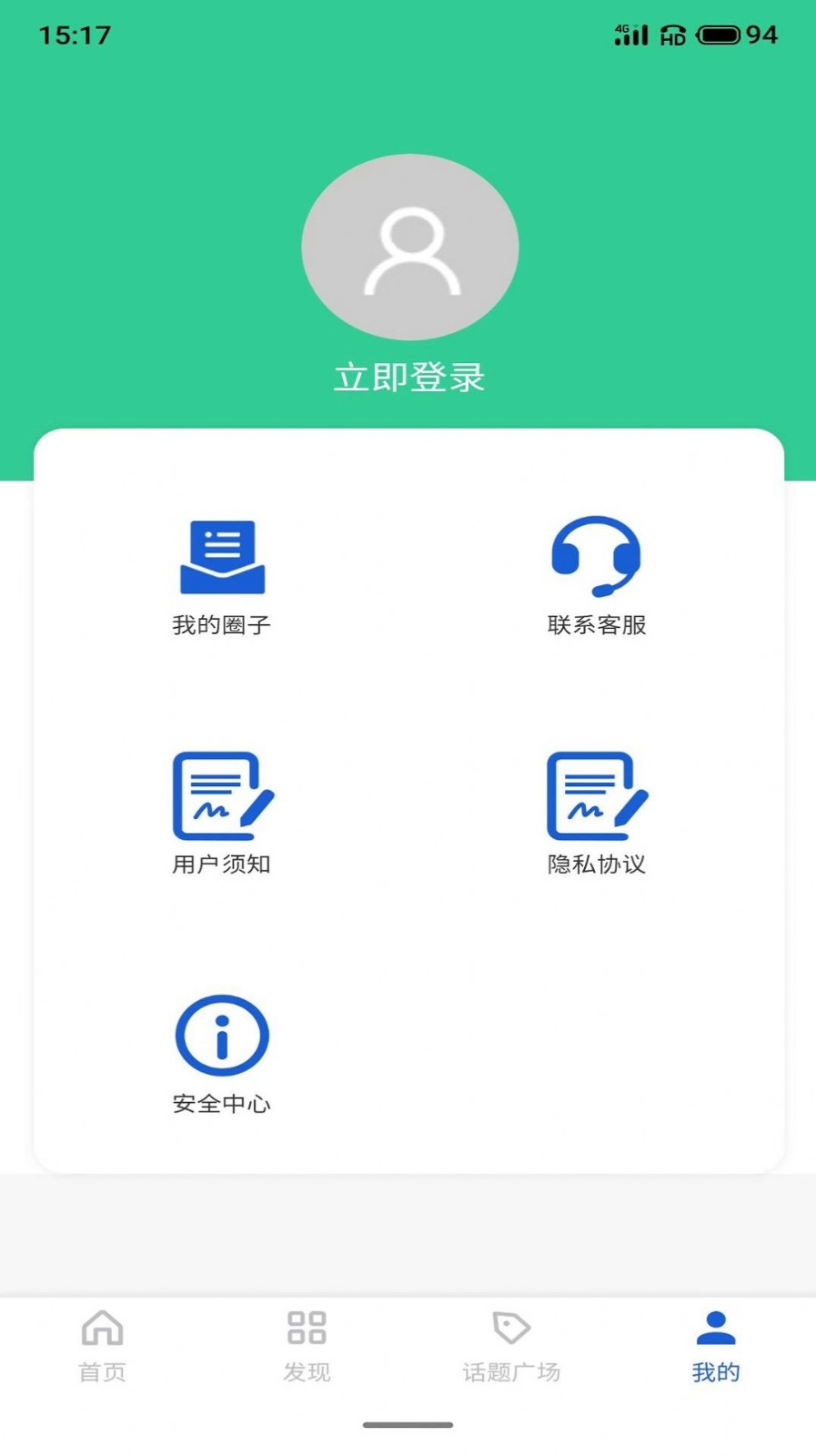Image resolution: width=816 pixels, height=1456 pixels.
Task: Tap the gray avatar placeholder
Action: tap(408, 247)
